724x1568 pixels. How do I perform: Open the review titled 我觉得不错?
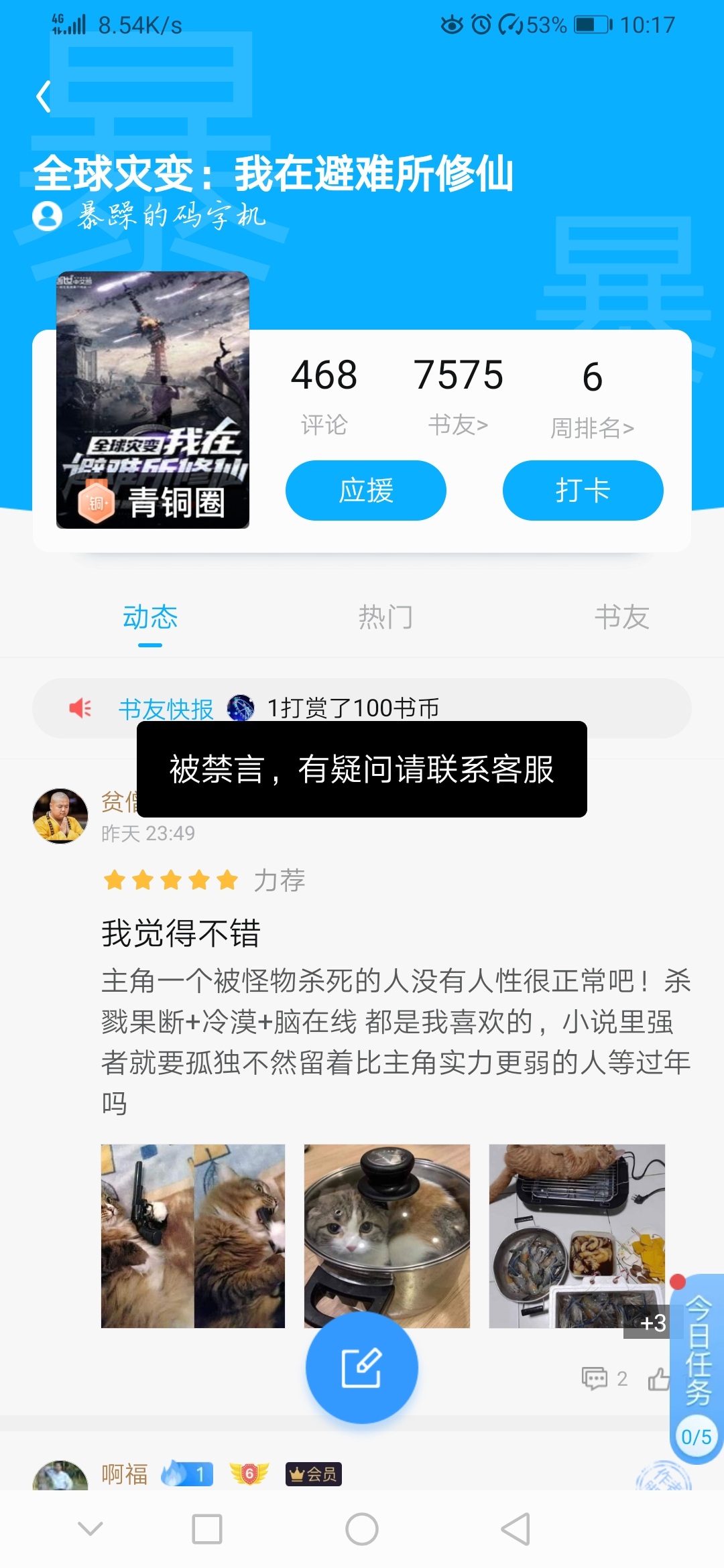[181, 933]
